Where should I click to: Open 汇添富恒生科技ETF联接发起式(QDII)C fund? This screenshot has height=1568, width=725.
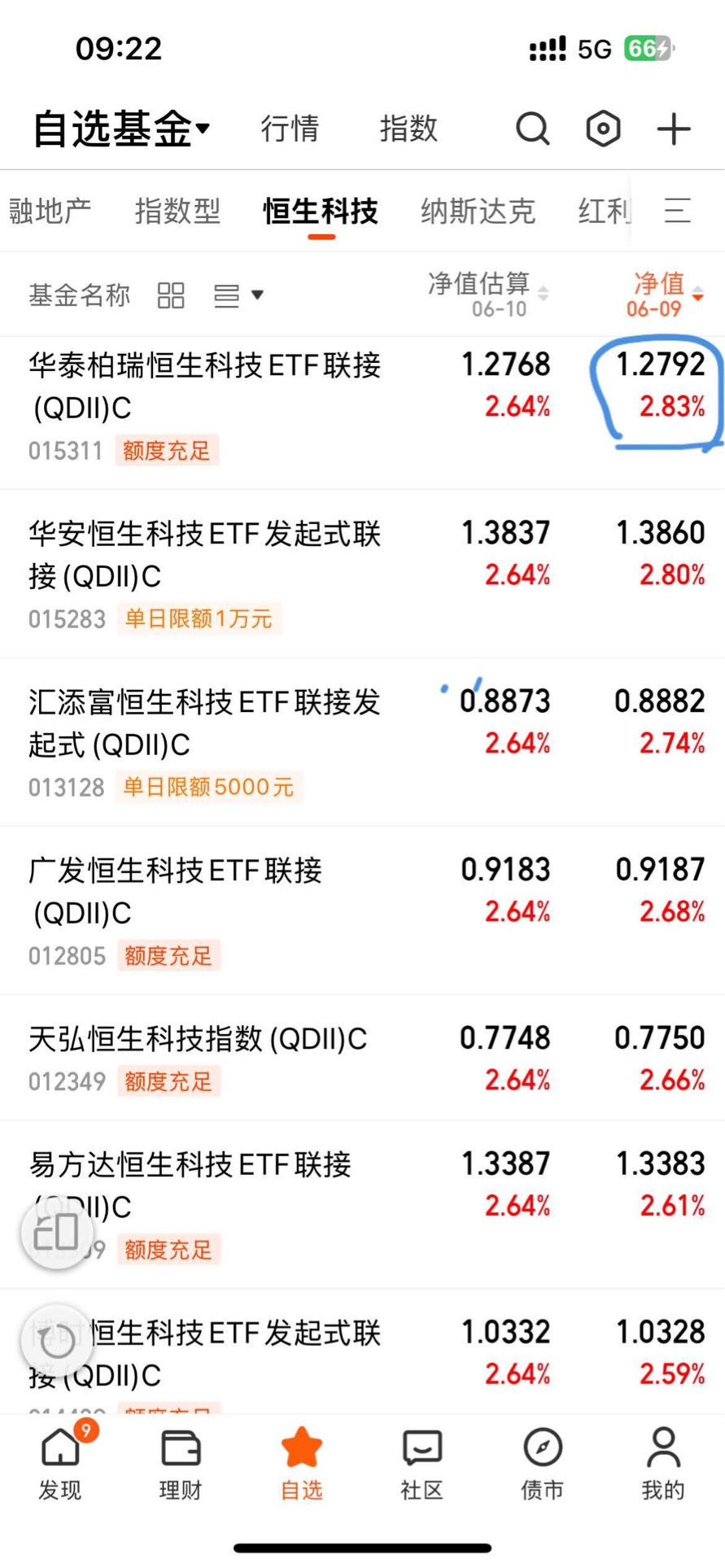click(x=362, y=742)
